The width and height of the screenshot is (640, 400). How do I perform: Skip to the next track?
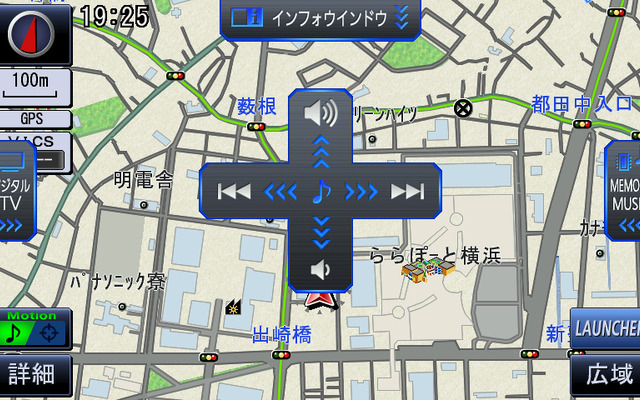[x=407, y=191]
